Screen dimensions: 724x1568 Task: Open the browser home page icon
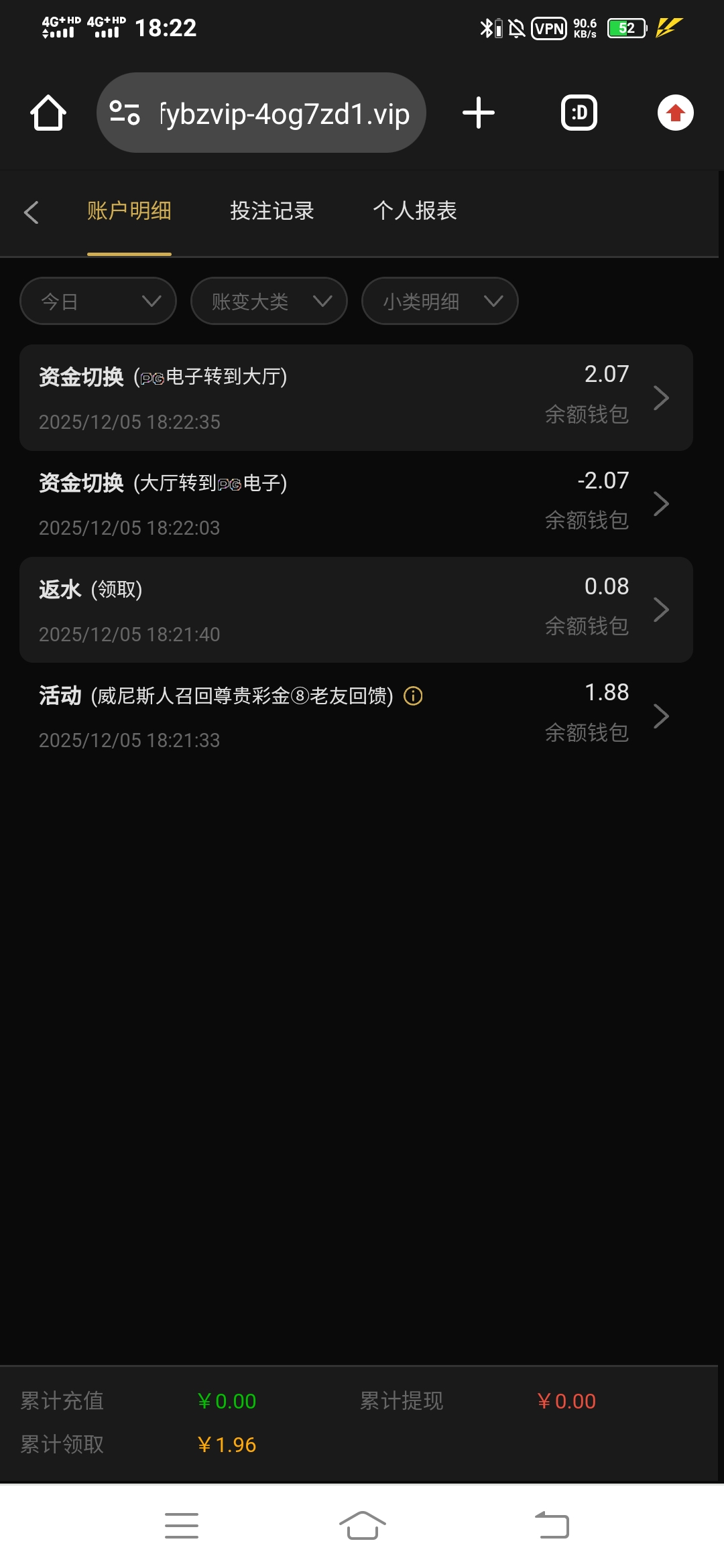pyautogui.click(x=48, y=113)
